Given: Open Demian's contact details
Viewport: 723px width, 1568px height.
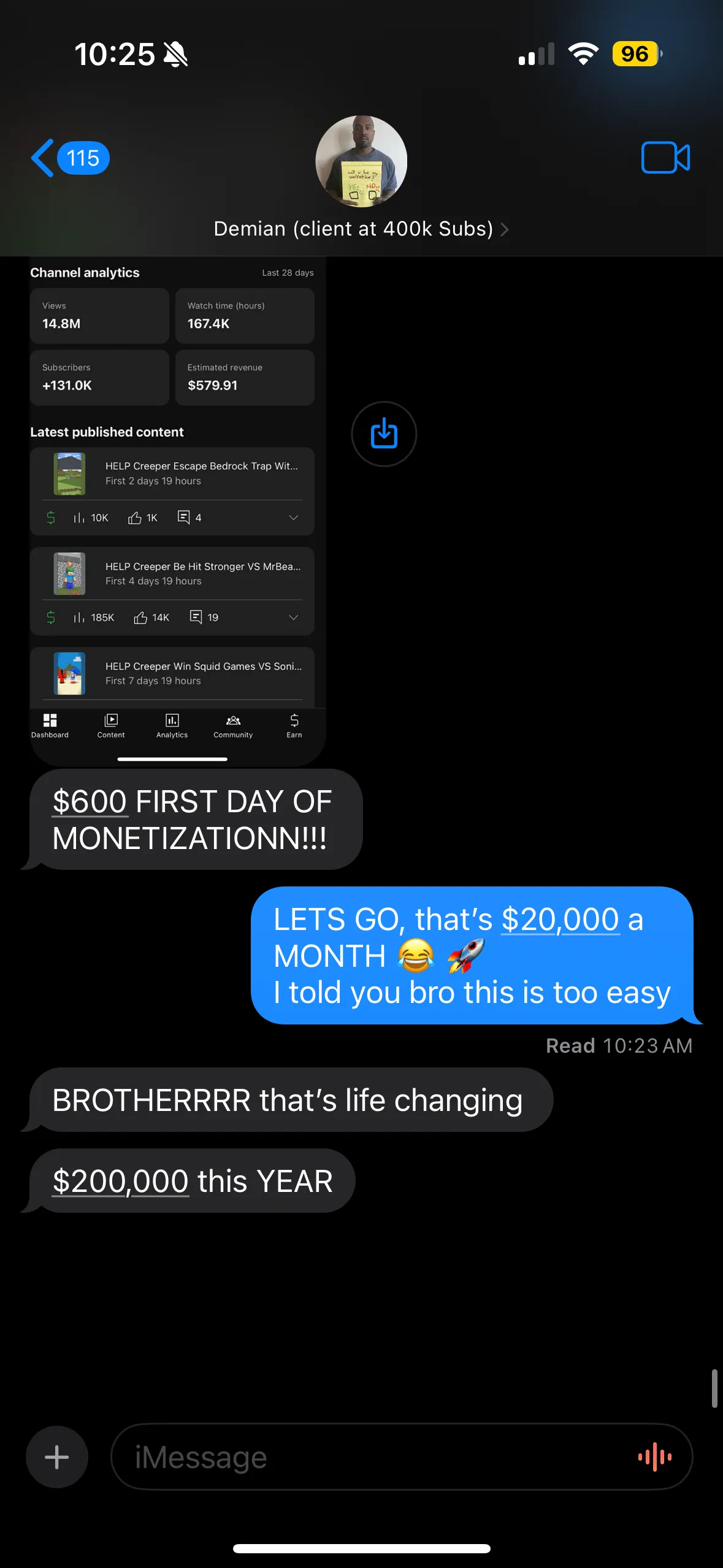Looking at the screenshot, I should tap(361, 229).
